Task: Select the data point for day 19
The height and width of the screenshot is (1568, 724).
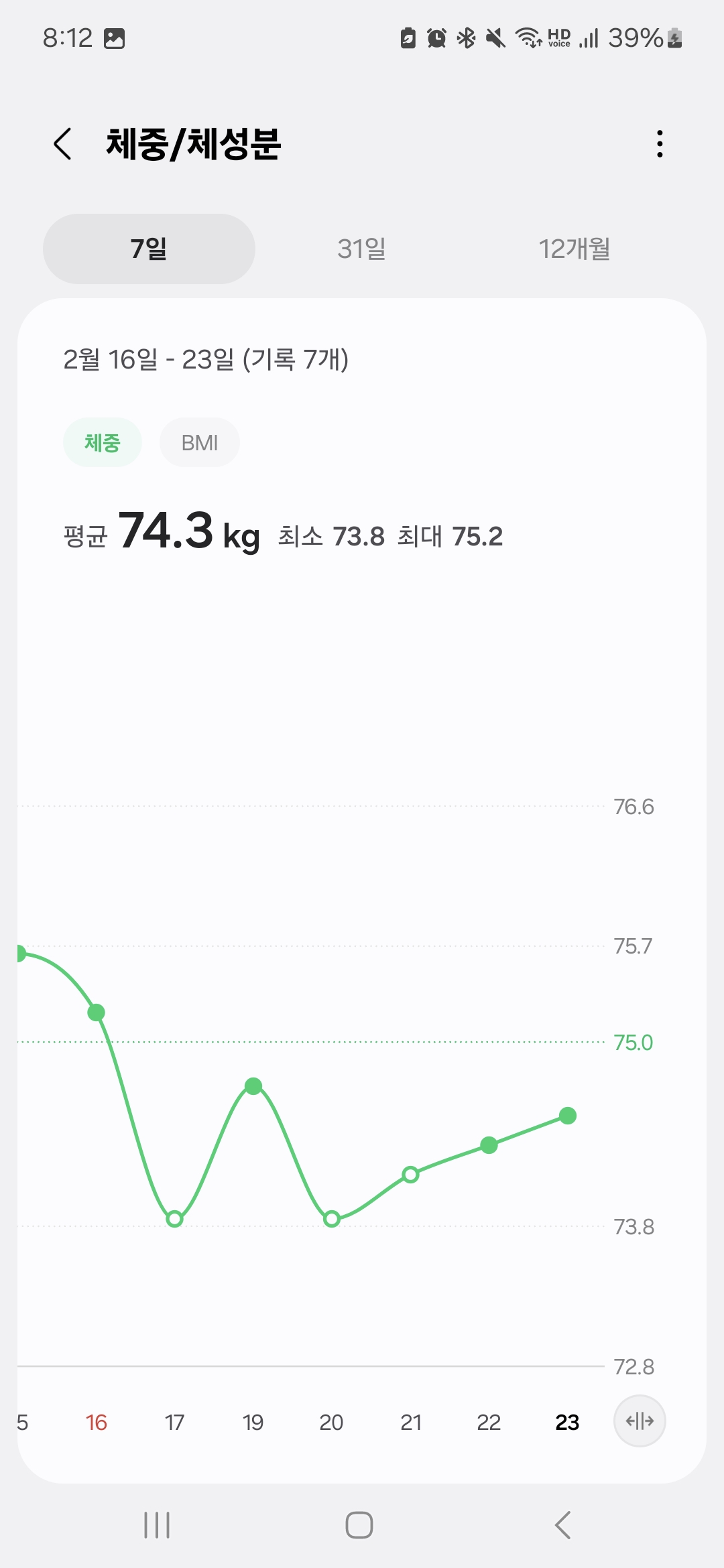Action: click(253, 1086)
